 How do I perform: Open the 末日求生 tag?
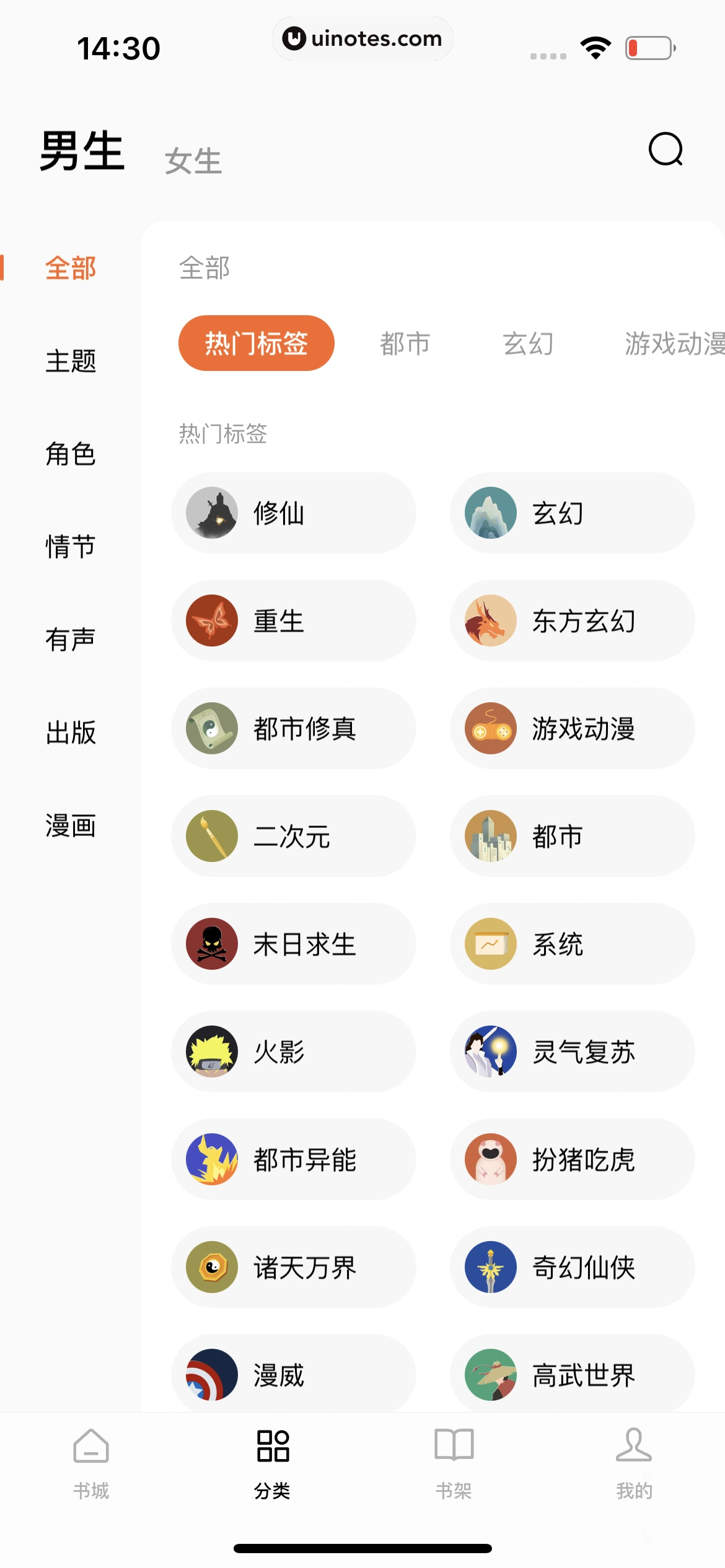coord(293,944)
